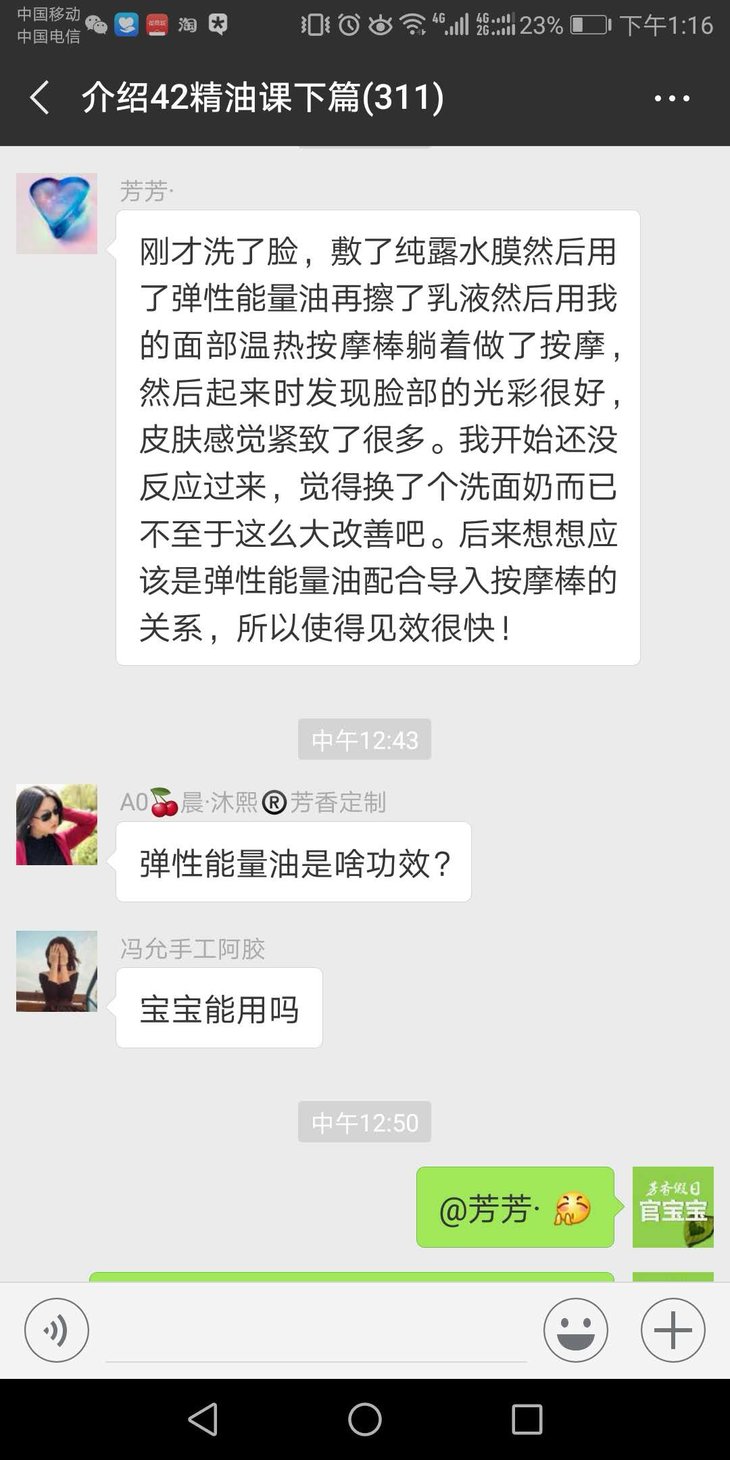Switch to voice message input
This screenshot has width=730, height=1460.
57,1330
